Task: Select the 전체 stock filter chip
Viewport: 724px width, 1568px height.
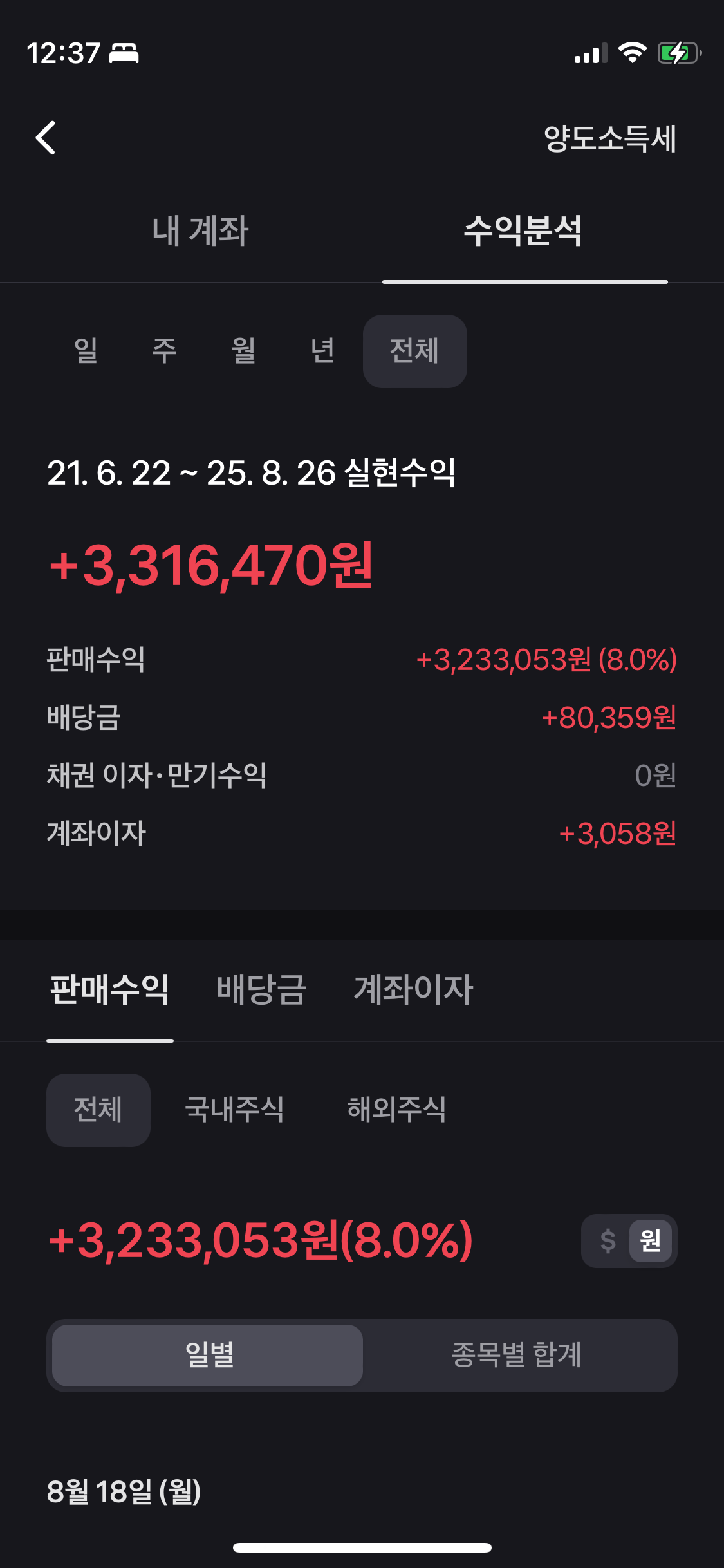Action: tap(98, 1110)
